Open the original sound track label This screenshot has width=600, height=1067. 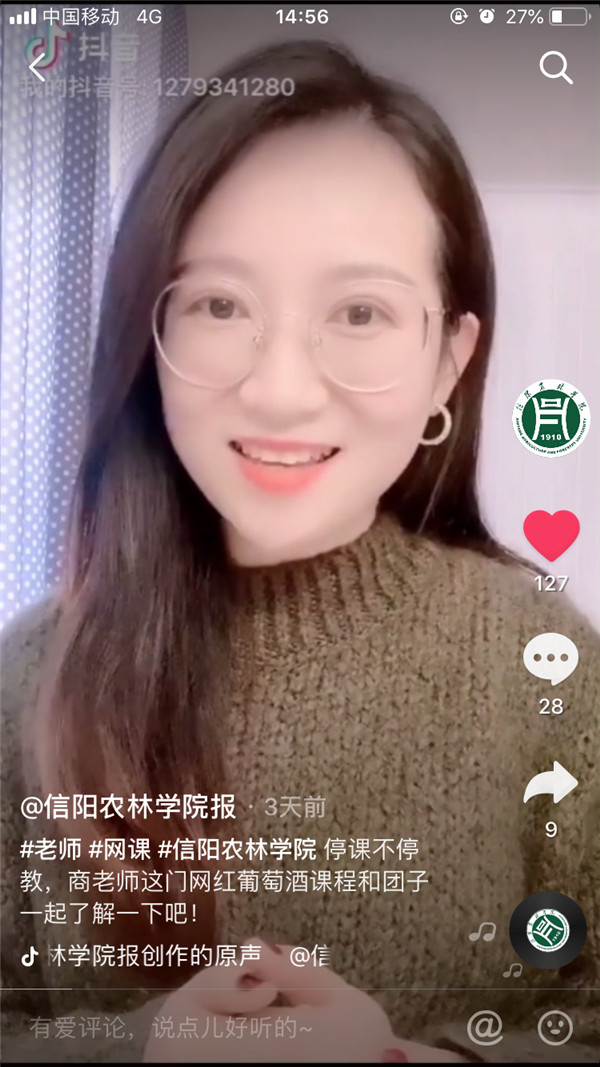(x=155, y=955)
